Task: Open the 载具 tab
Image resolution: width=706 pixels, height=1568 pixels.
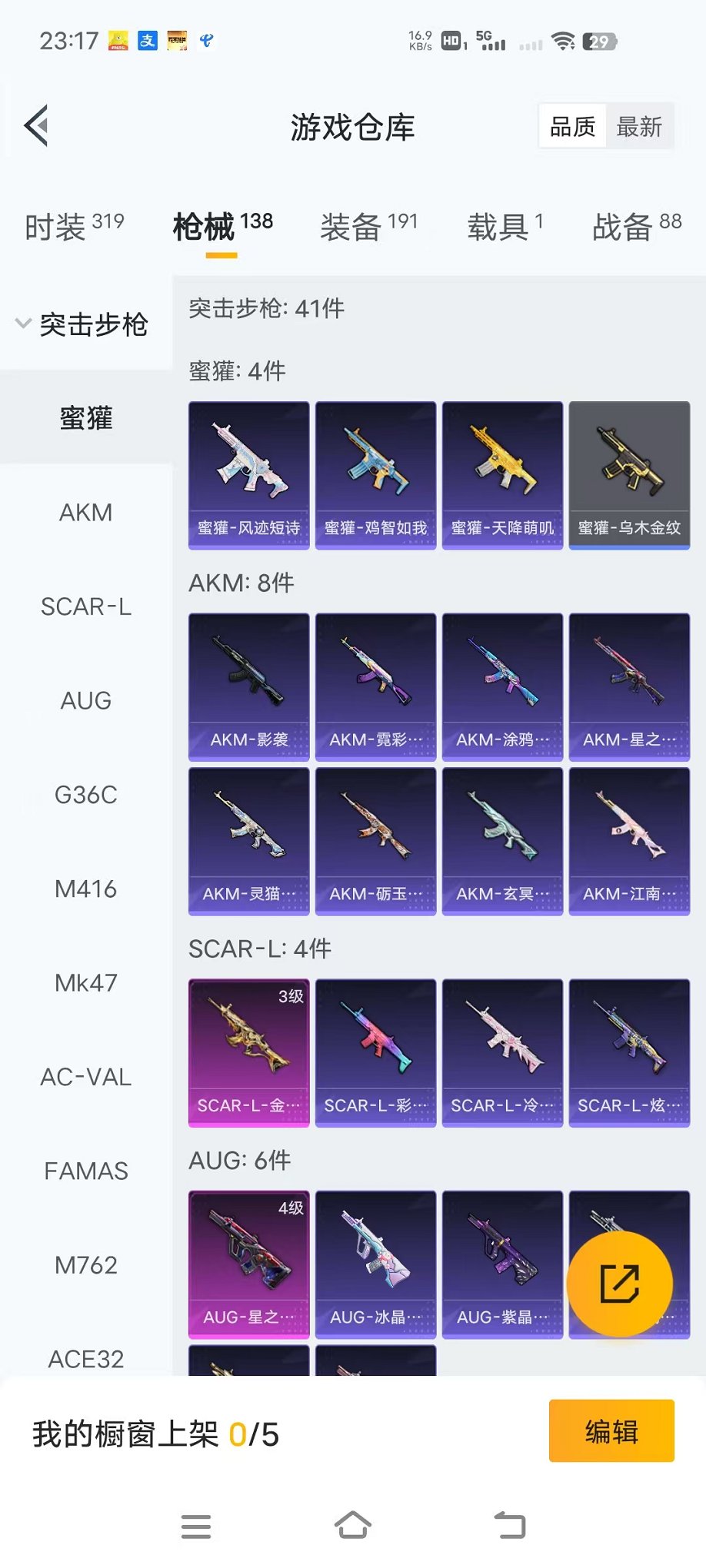Action: [x=505, y=227]
